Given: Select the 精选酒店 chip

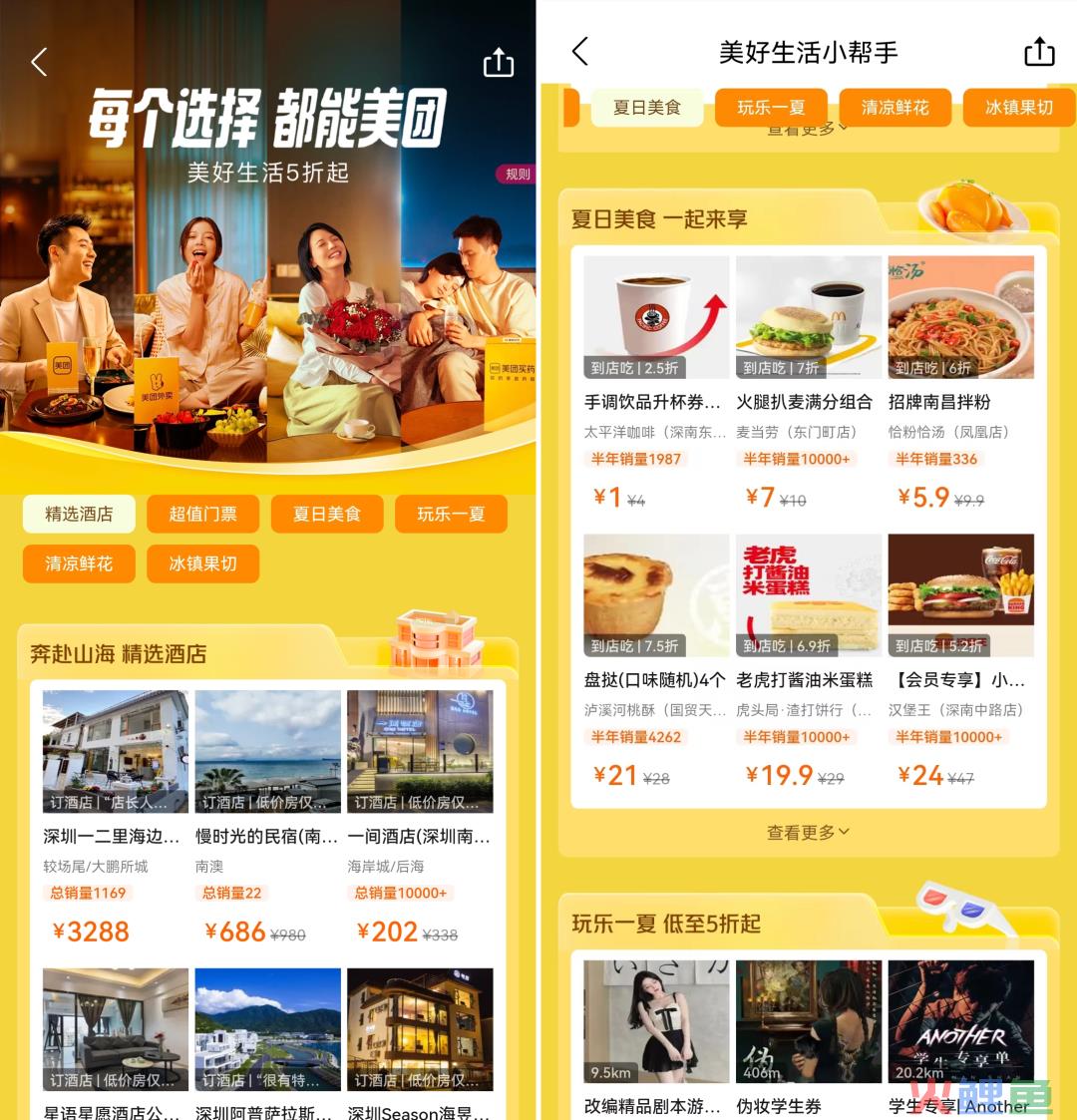Looking at the screenshot, I should pos(79,515).
